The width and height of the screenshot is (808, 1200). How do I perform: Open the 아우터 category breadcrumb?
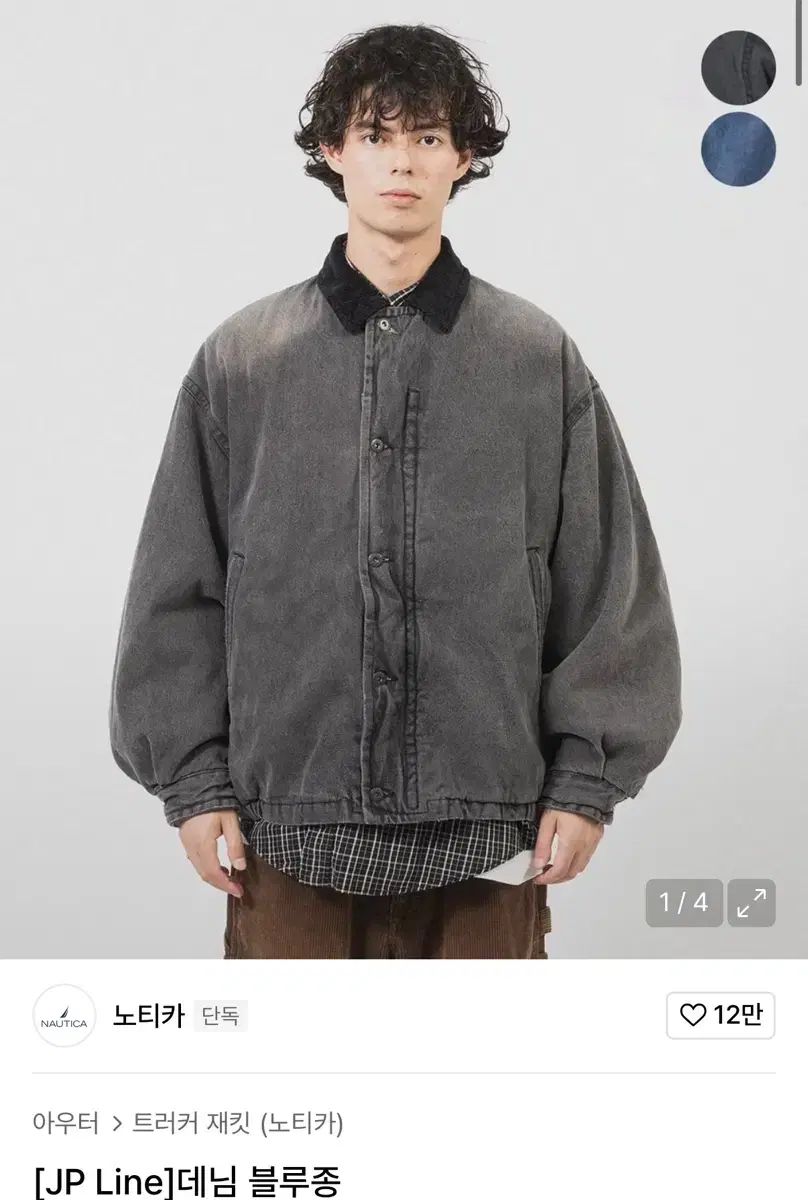pos(66,1123)
